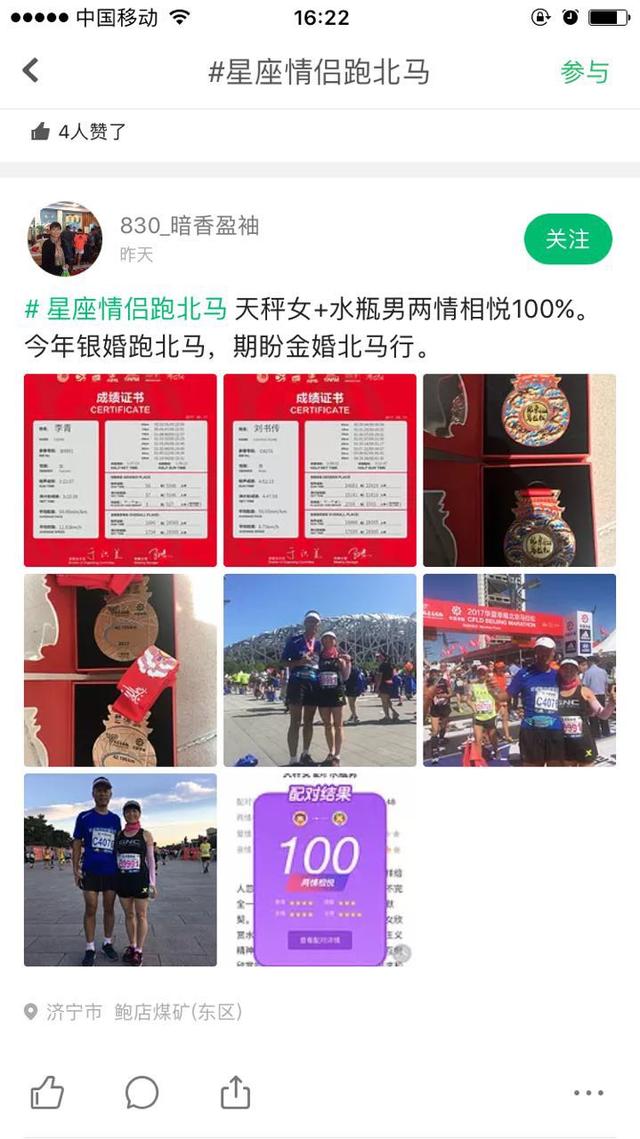Image resolution: width=640 pixels, height=1139 pixels.
Task: Open the couple photo at Bird's Nest stadium
Action: 320,670
